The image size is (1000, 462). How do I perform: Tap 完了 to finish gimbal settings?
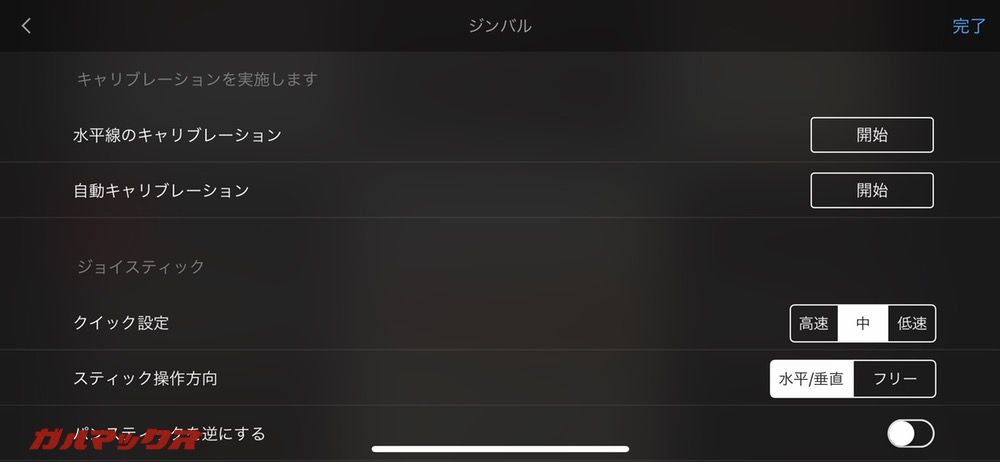(x=968, y=26)
